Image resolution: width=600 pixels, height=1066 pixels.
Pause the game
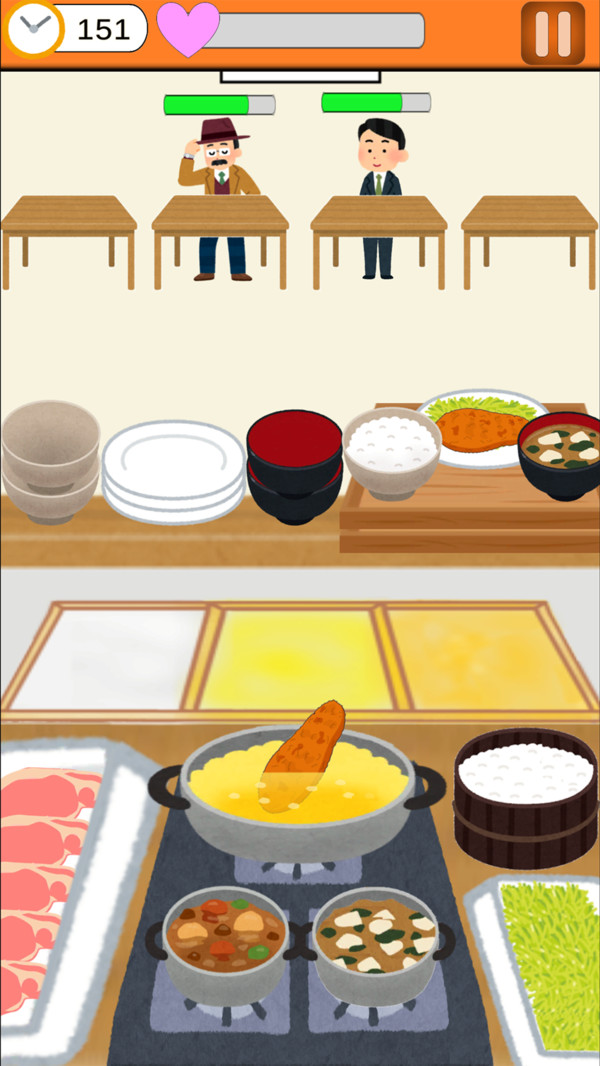552,33
